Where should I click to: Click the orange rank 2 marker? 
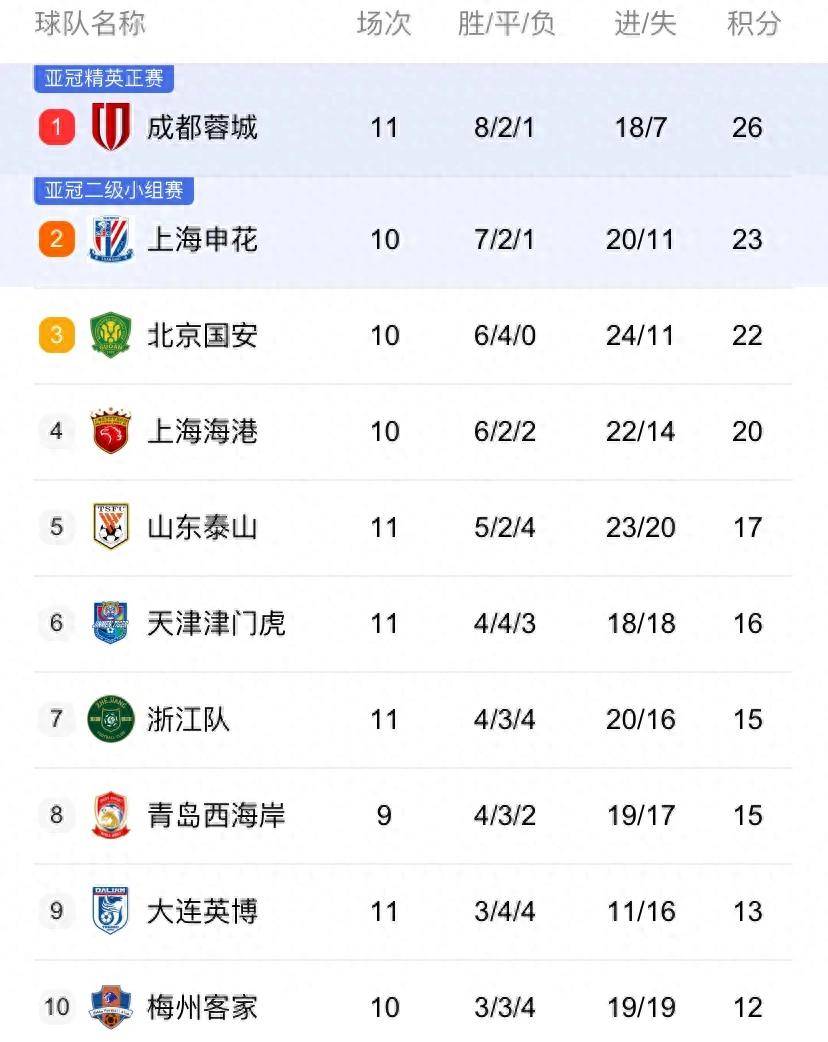coord(56,239)
